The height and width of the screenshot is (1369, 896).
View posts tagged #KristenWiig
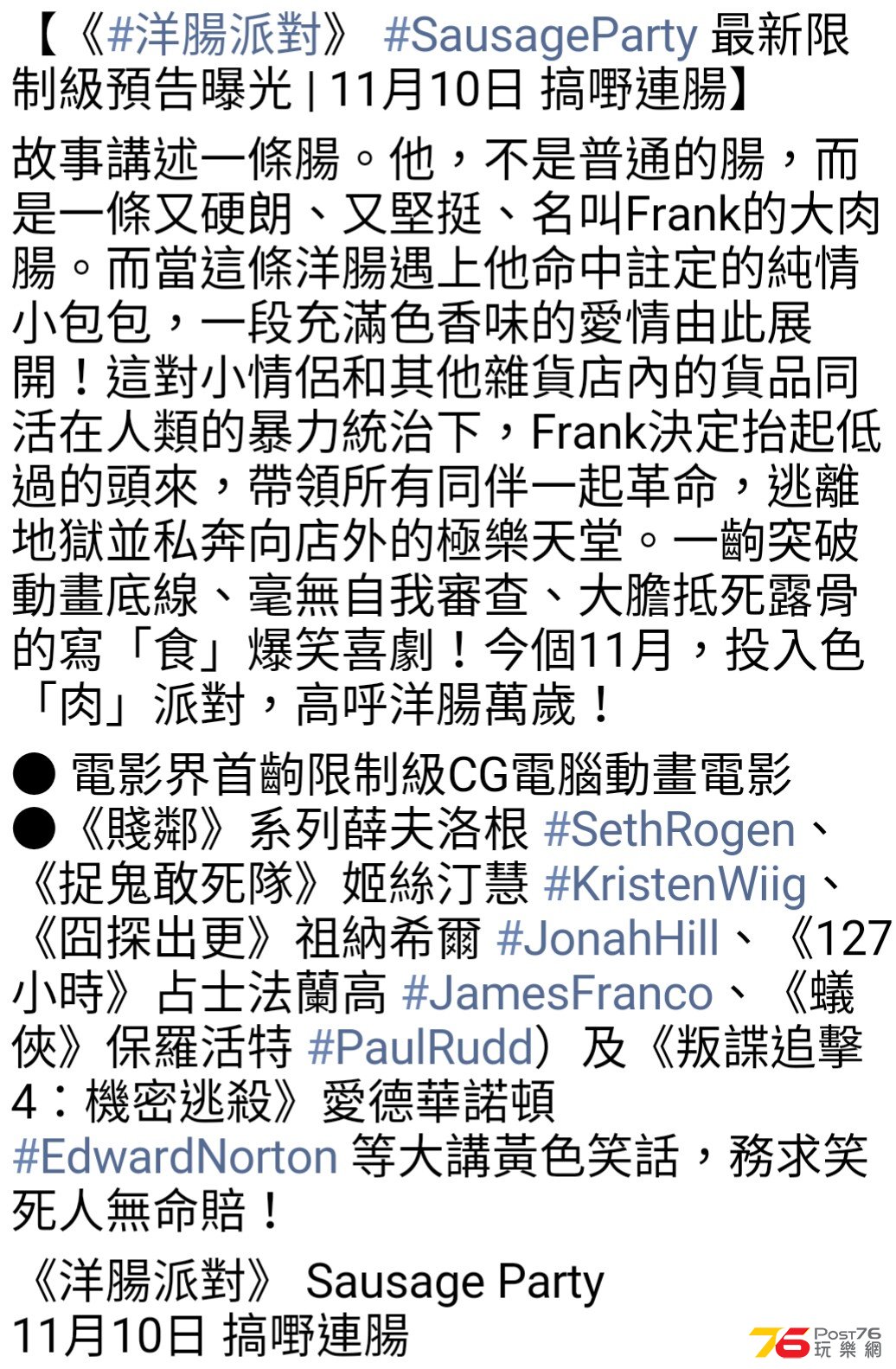click(675, 885)
